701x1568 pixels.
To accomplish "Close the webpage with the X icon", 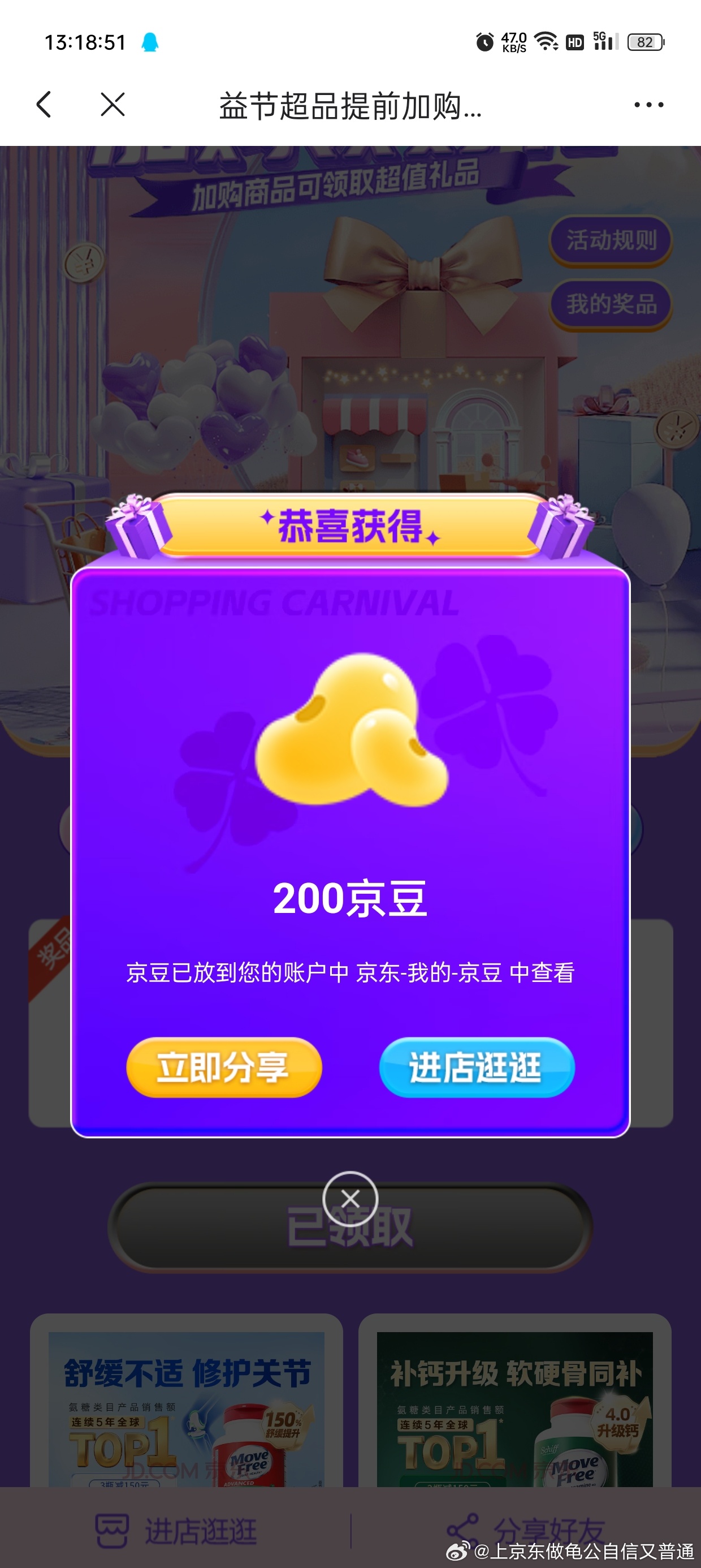I will tap(112, 105).
